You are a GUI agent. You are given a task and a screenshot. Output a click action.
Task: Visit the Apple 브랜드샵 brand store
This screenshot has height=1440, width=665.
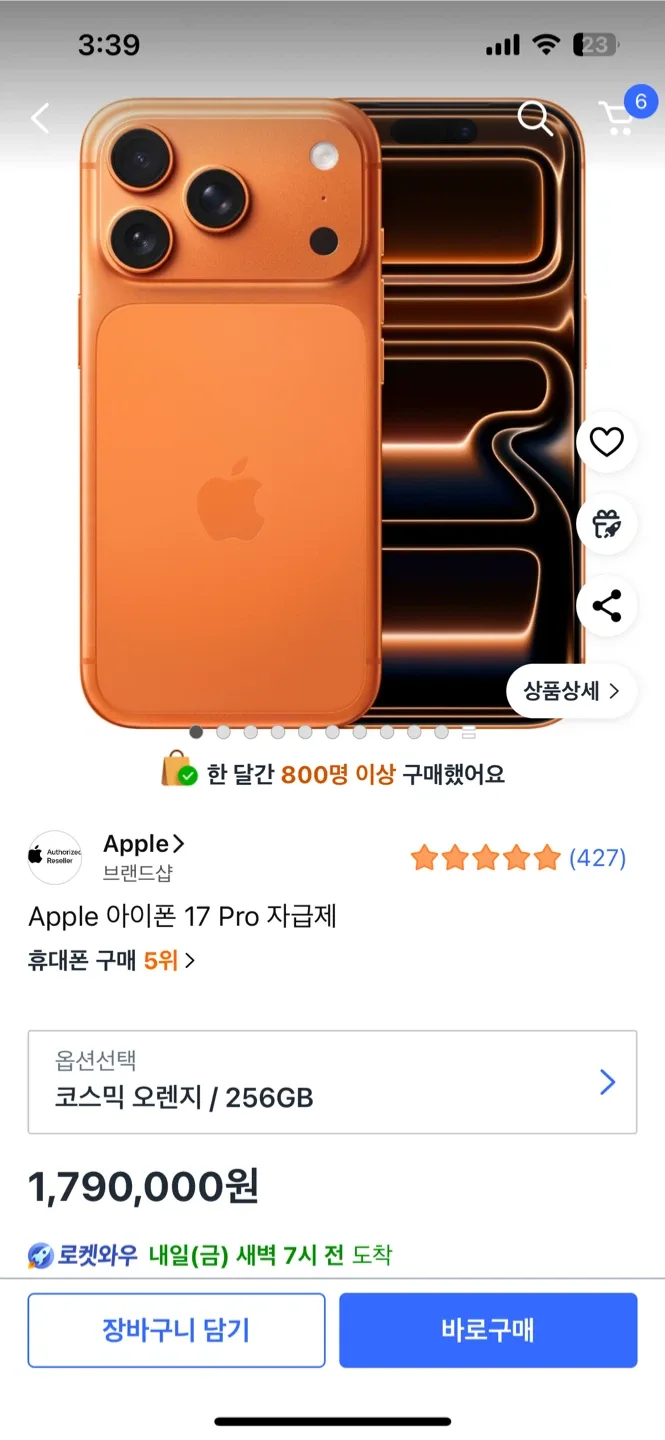coord(144,856)
